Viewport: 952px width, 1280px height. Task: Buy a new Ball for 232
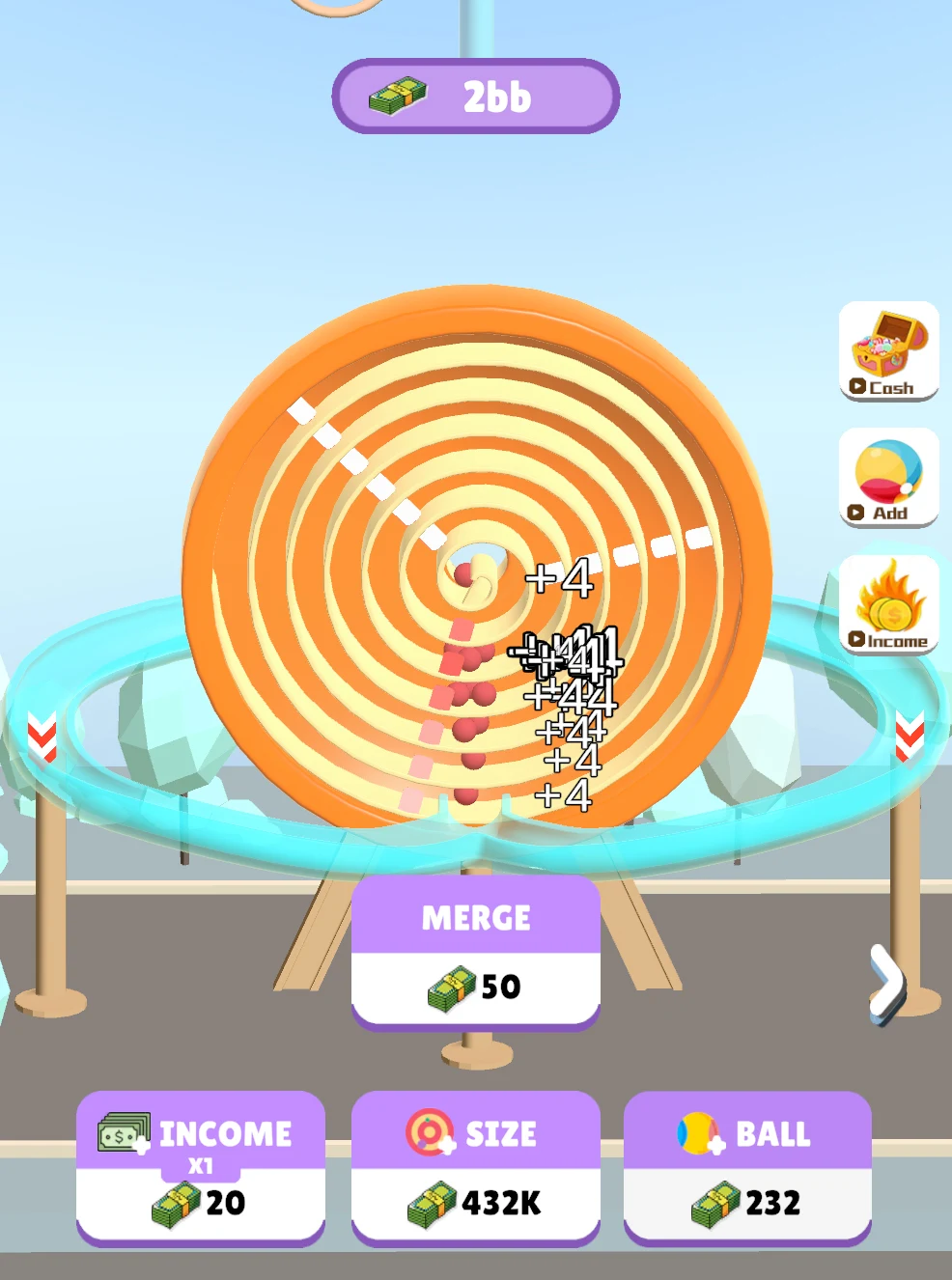coord(747,1167)
